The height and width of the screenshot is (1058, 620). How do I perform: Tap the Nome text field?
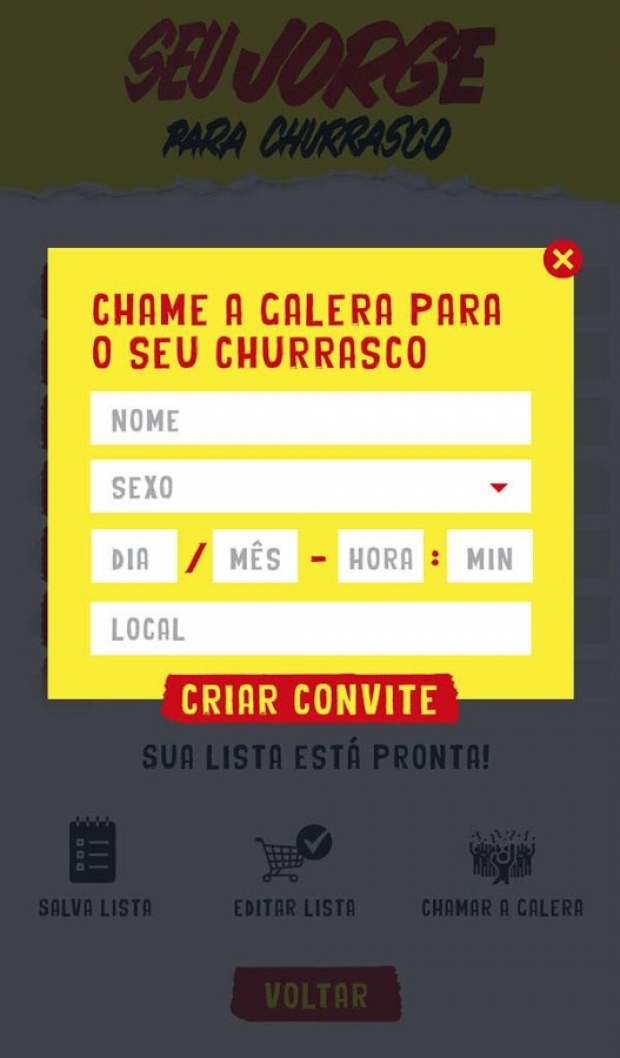pos(310,418)
